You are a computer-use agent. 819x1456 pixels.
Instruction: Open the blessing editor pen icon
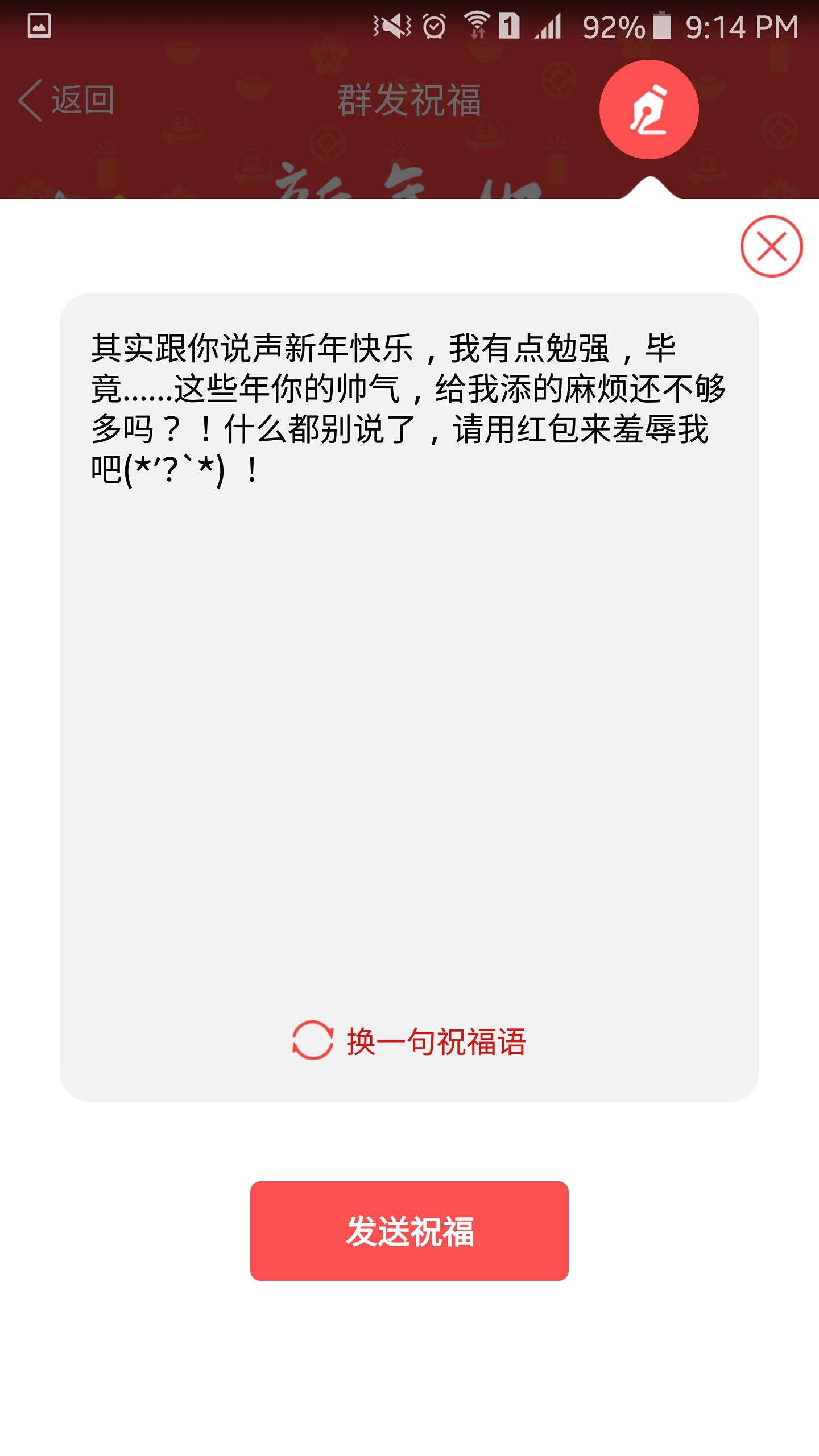pos(650,111)
